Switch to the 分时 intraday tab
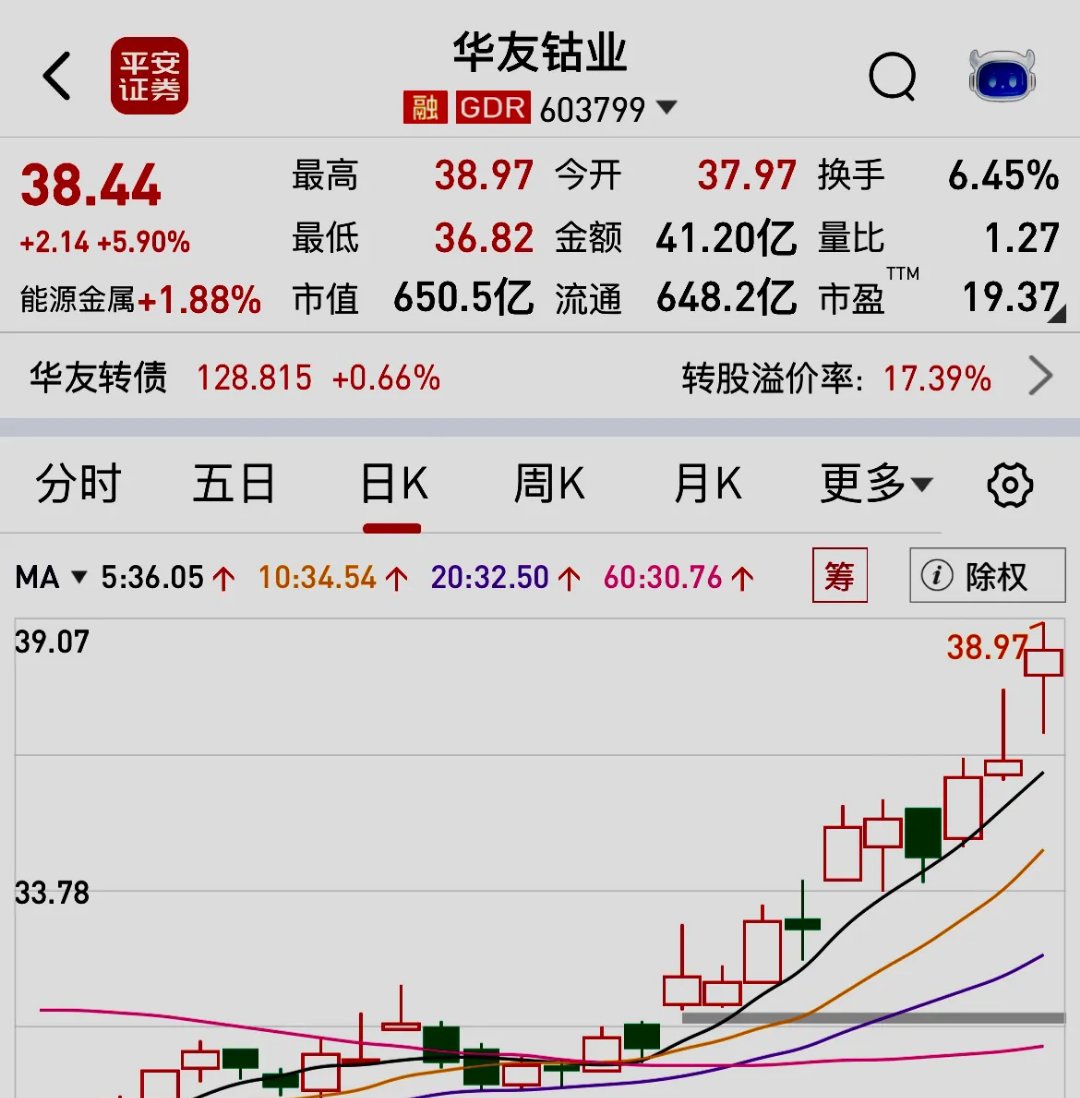 (x=80, y=484)
